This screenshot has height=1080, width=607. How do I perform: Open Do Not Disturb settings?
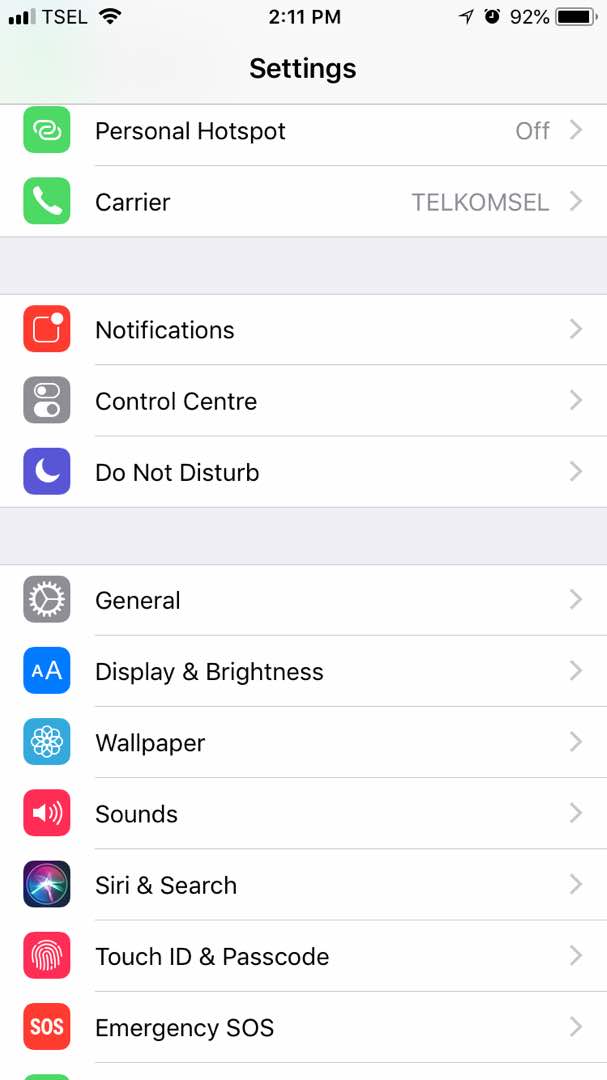point(303,472)
